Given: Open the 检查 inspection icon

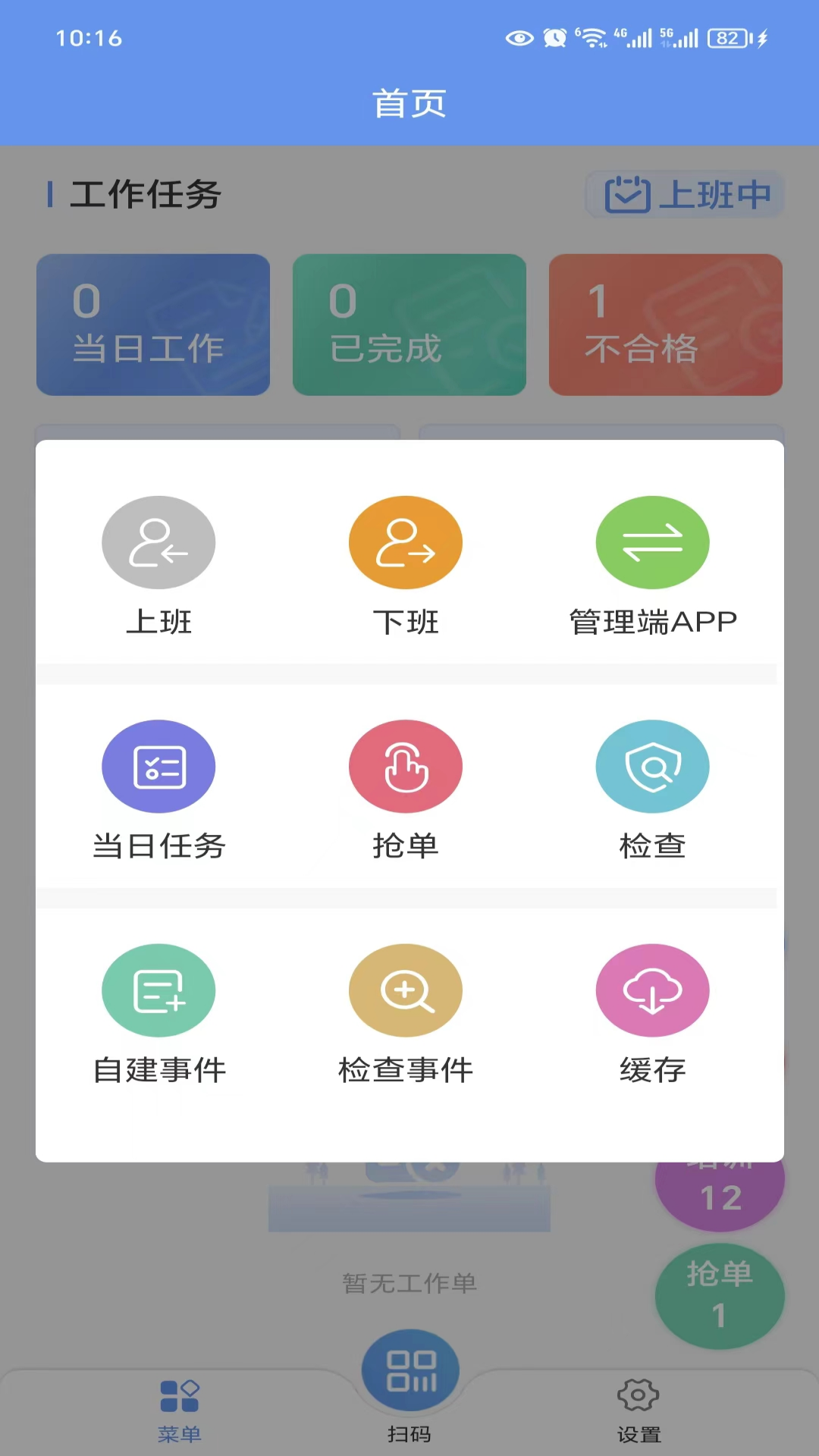Looking at the screenshot, I should click(x=653, y=766).
